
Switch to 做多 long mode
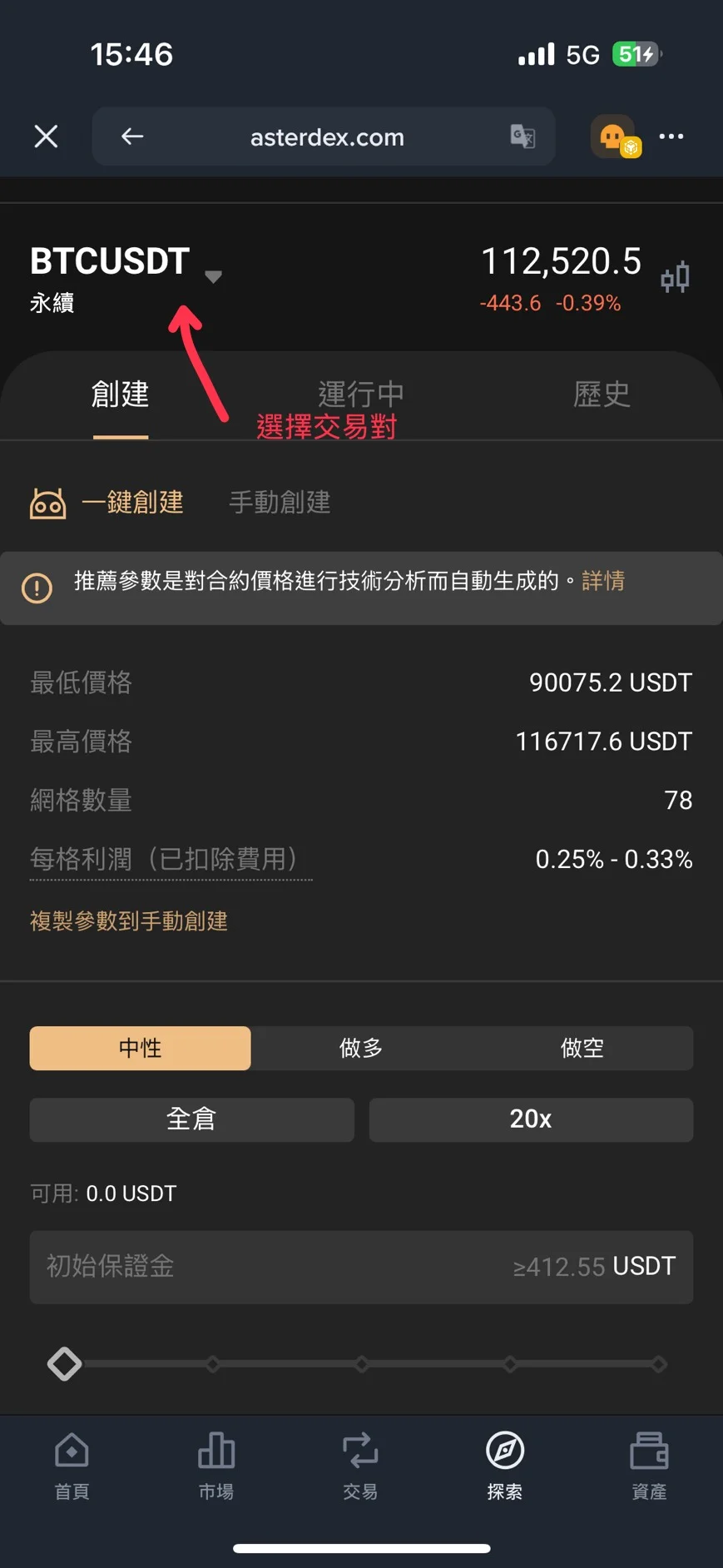tap(360, 1049)
